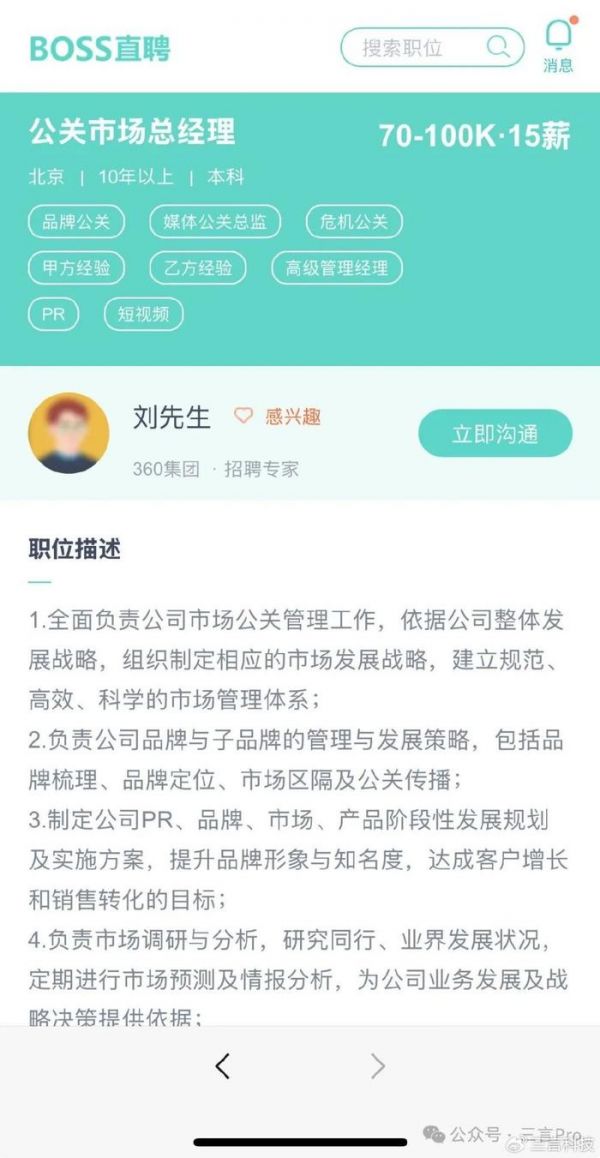Select the 甲方经验 tag
The image size is (600, 1158).
click(x=76, y=268)
